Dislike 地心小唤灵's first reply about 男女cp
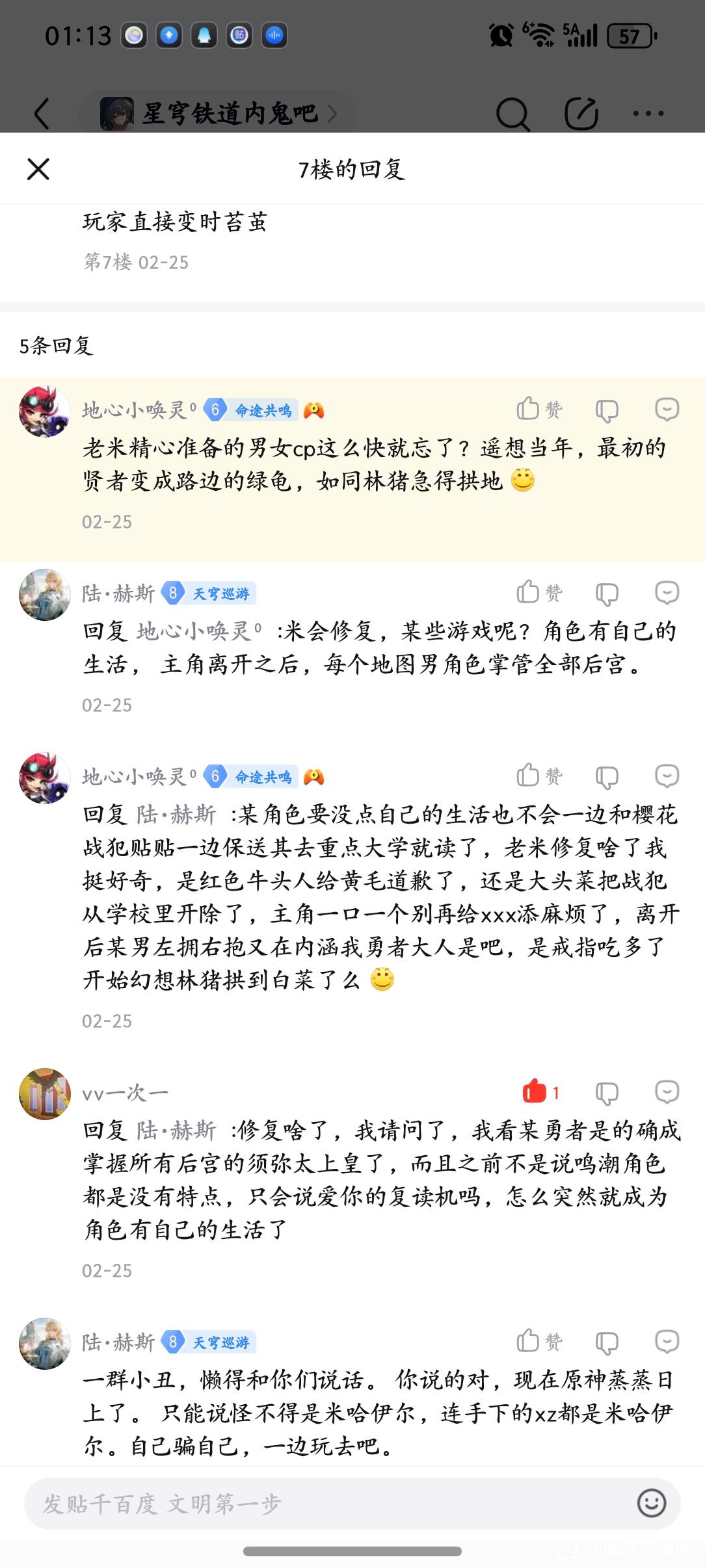The height and width of the screenshot is (1568, 705). point(606,410)
